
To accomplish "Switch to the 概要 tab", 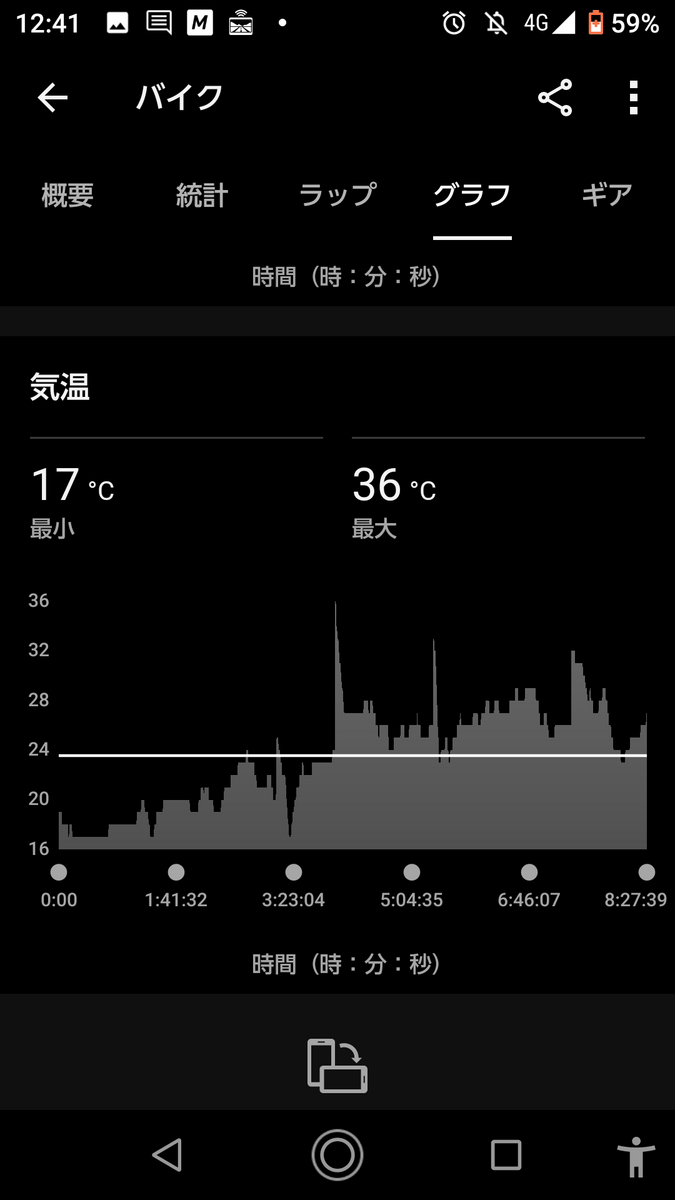I will (67, 194).
